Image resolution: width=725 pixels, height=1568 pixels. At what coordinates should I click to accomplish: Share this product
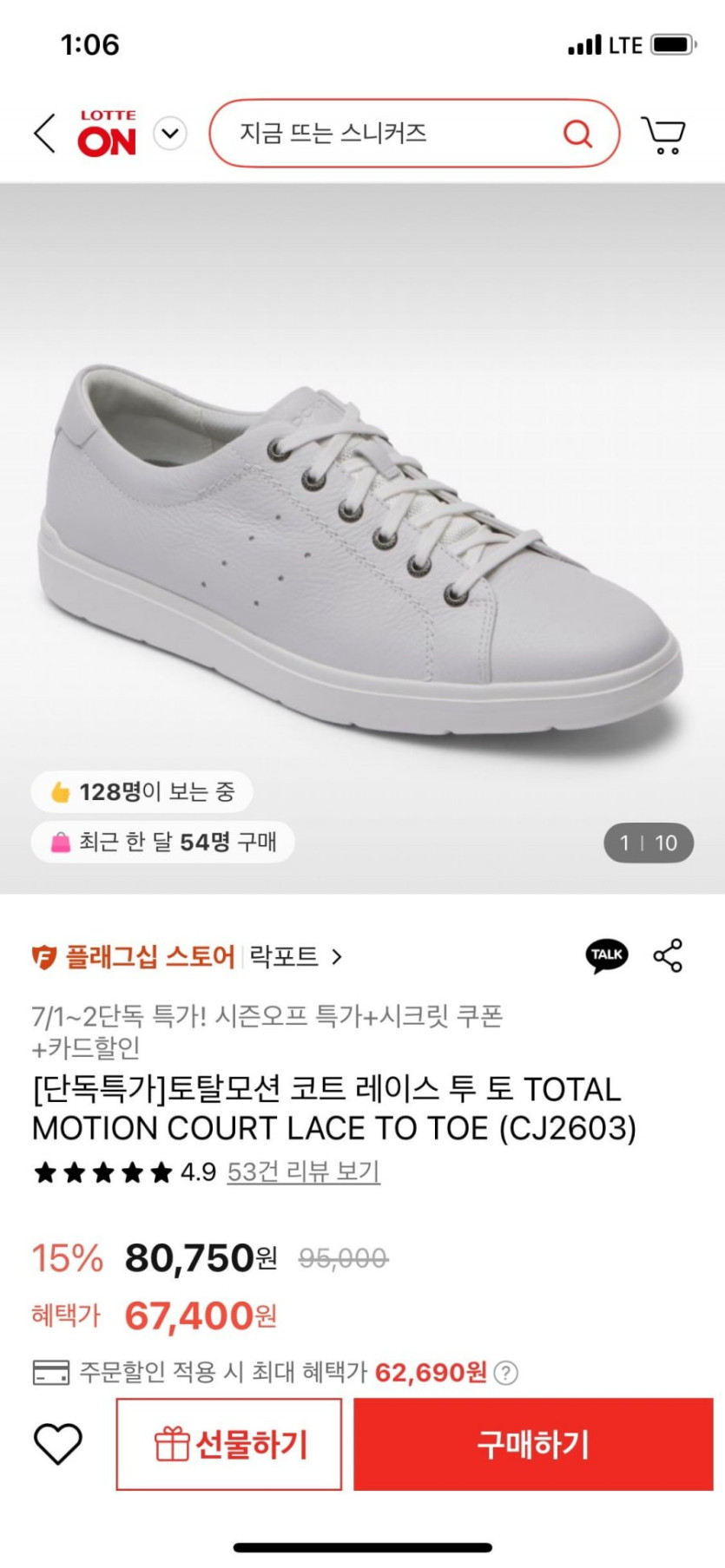[x=668, y=955]
